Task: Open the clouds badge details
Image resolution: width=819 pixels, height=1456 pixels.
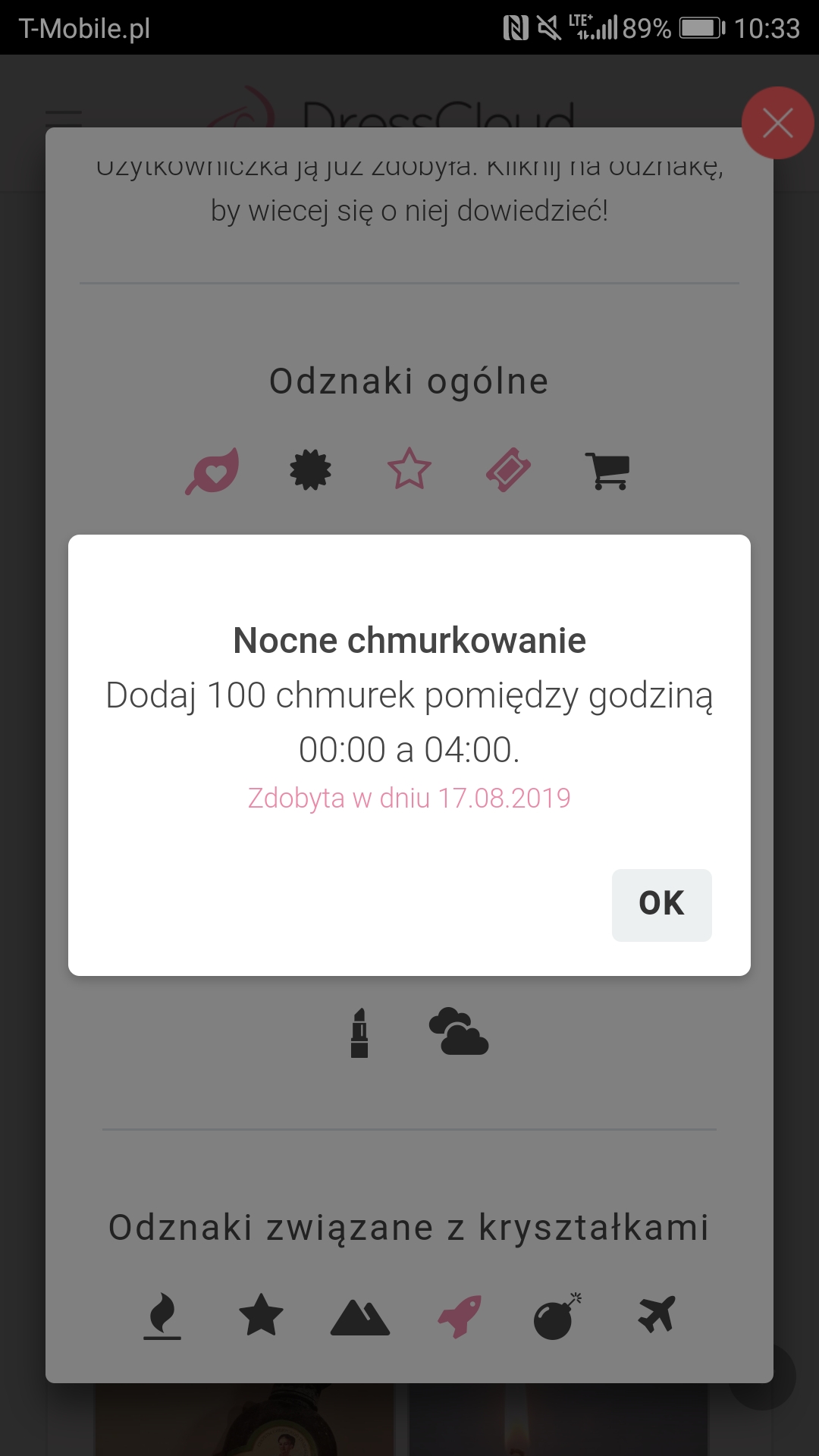Action: click(x=459, y=1033)
